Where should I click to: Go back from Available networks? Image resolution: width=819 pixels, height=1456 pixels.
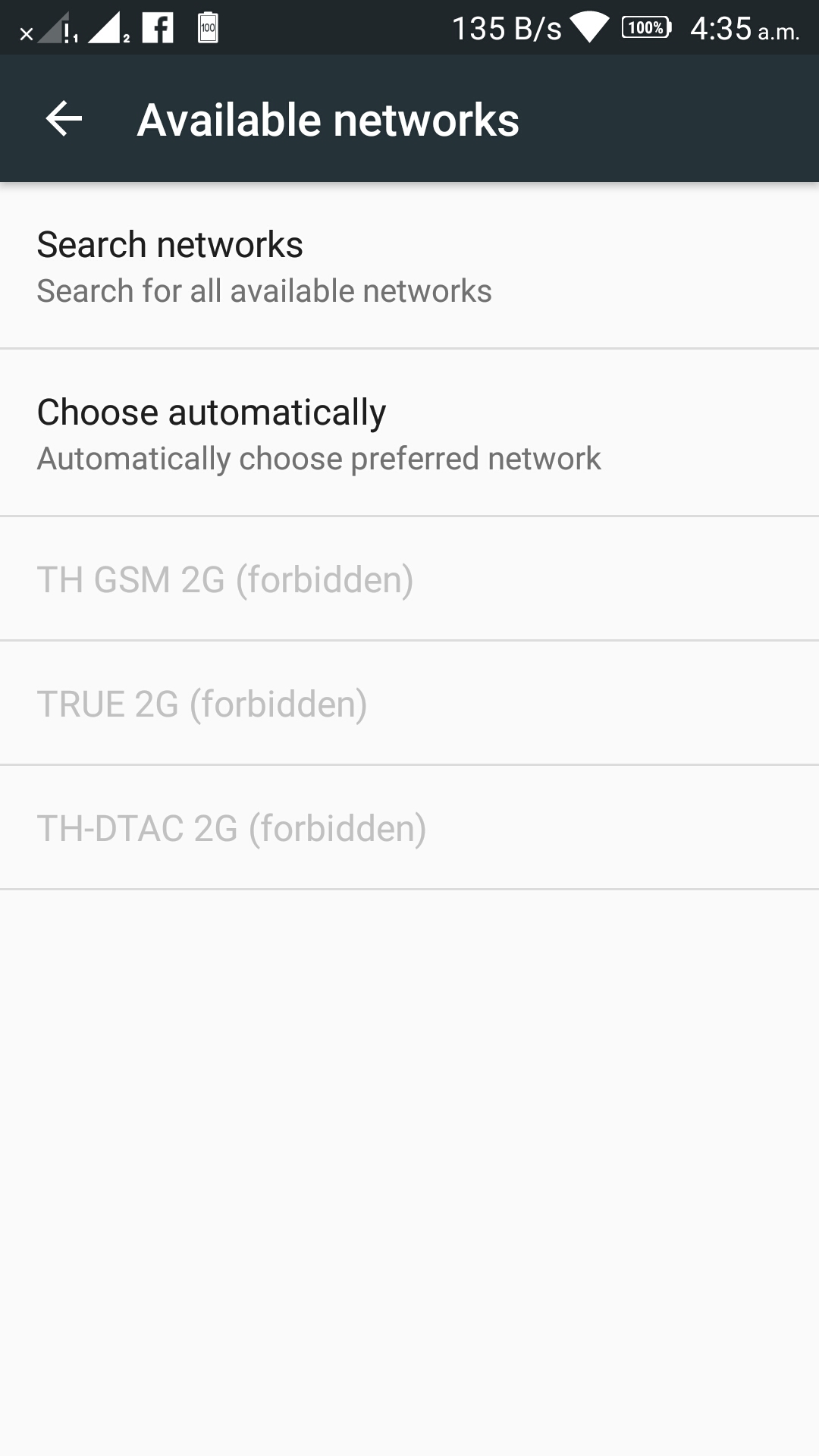pyautogui.click(x=64, y=119)
